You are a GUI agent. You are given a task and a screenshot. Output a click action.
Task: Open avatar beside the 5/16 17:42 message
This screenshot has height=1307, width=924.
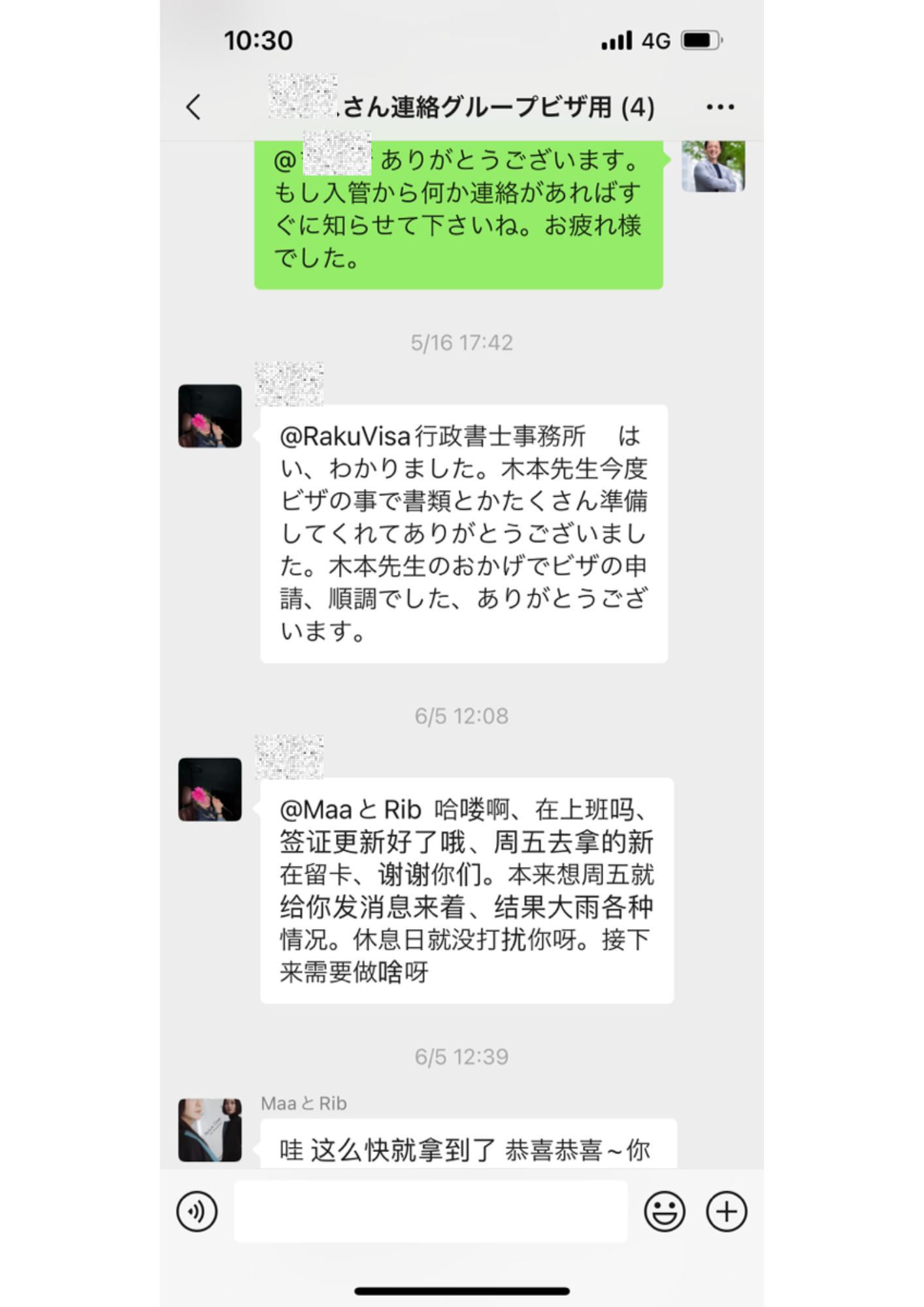(x=210, y=416)
